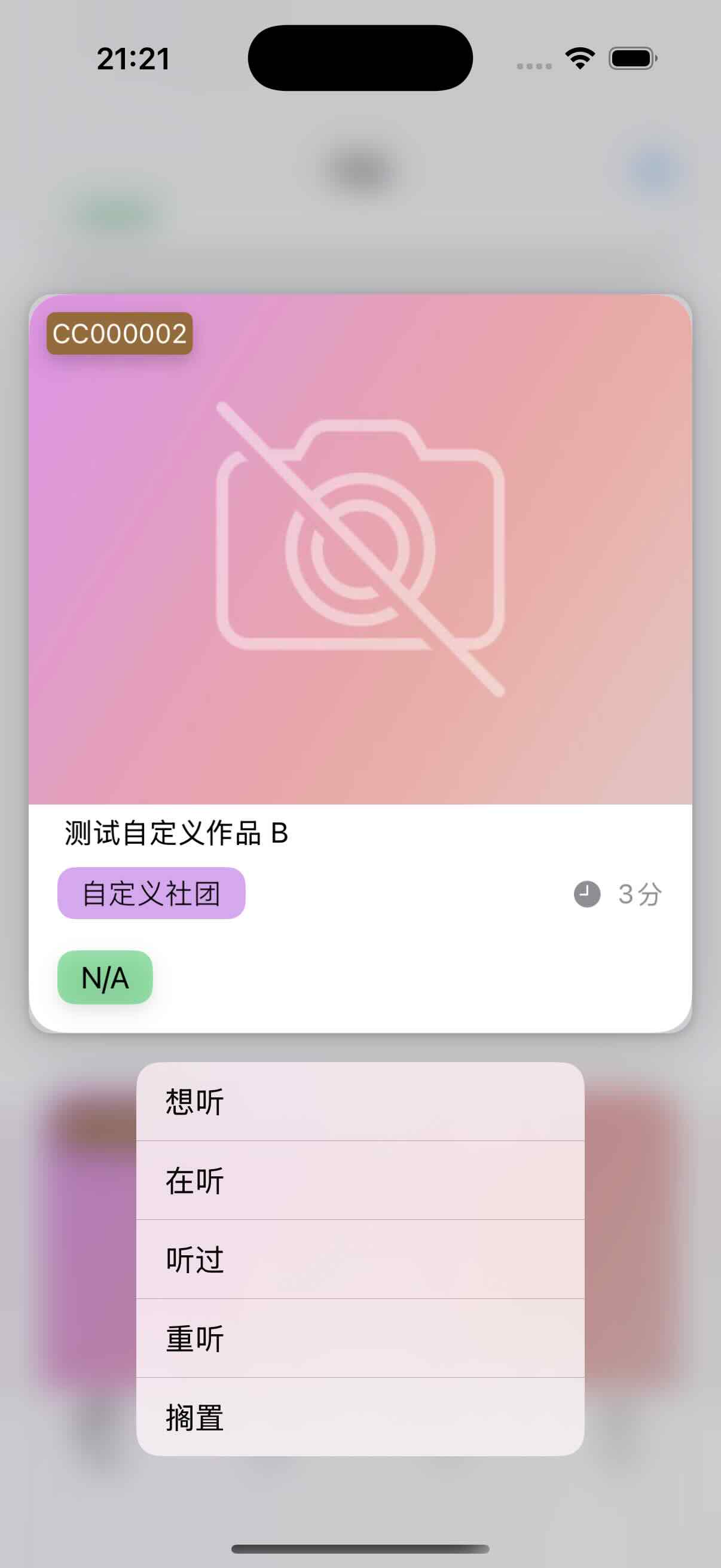Image resolution: width=721 pixels, height=1568 pixels.
Task: Mark the work as 听过
Action: tap(360, 1259)
